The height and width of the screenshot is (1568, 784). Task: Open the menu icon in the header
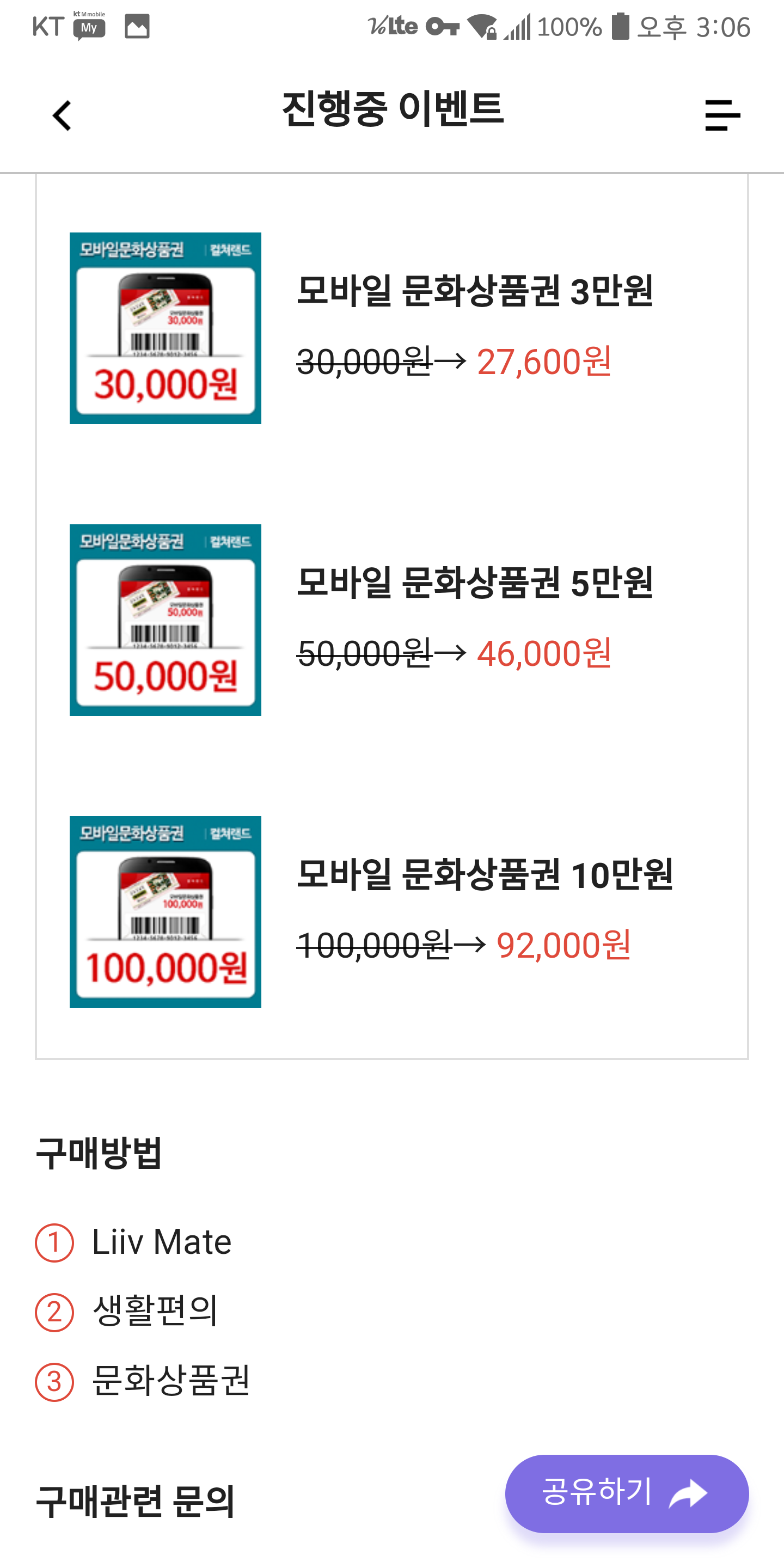pyautogui.click(x=722, y=115)
